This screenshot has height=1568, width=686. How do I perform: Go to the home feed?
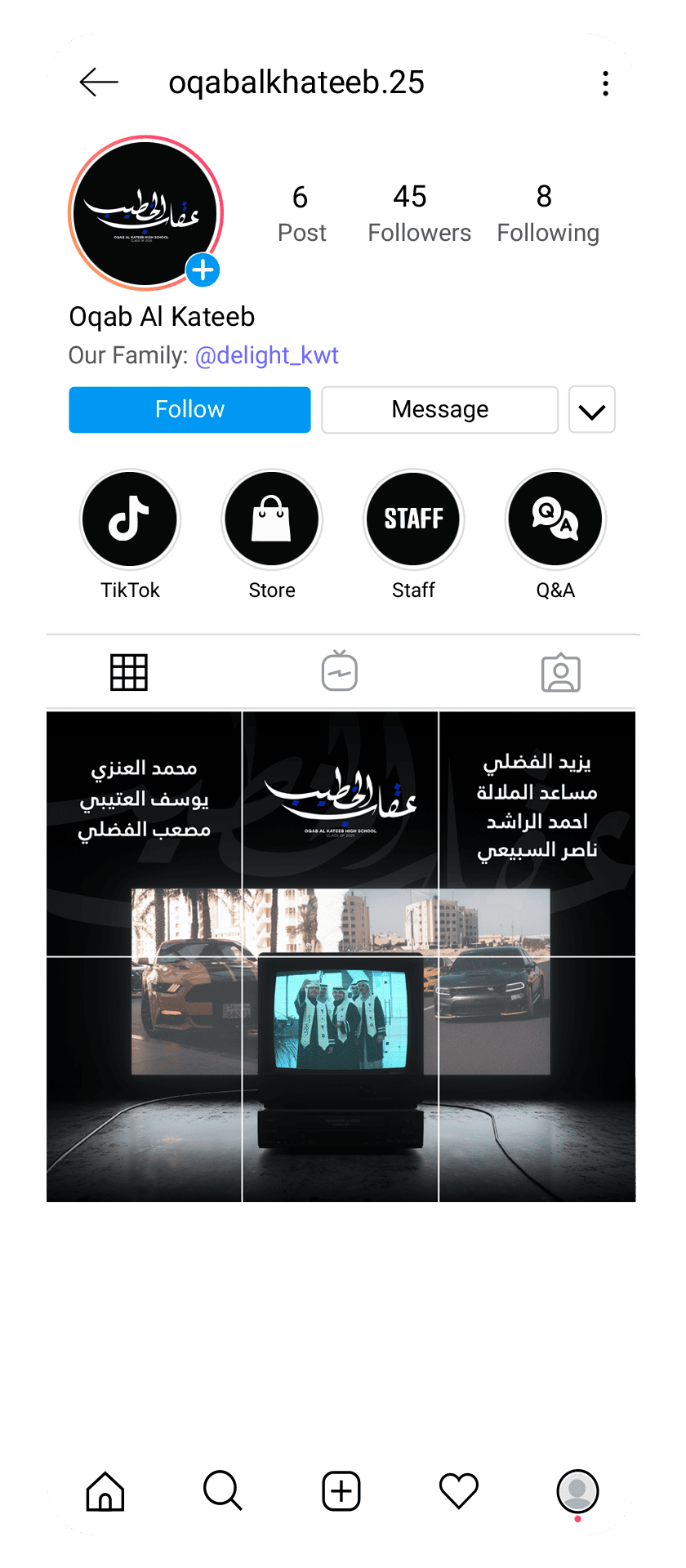(105, 1490)
